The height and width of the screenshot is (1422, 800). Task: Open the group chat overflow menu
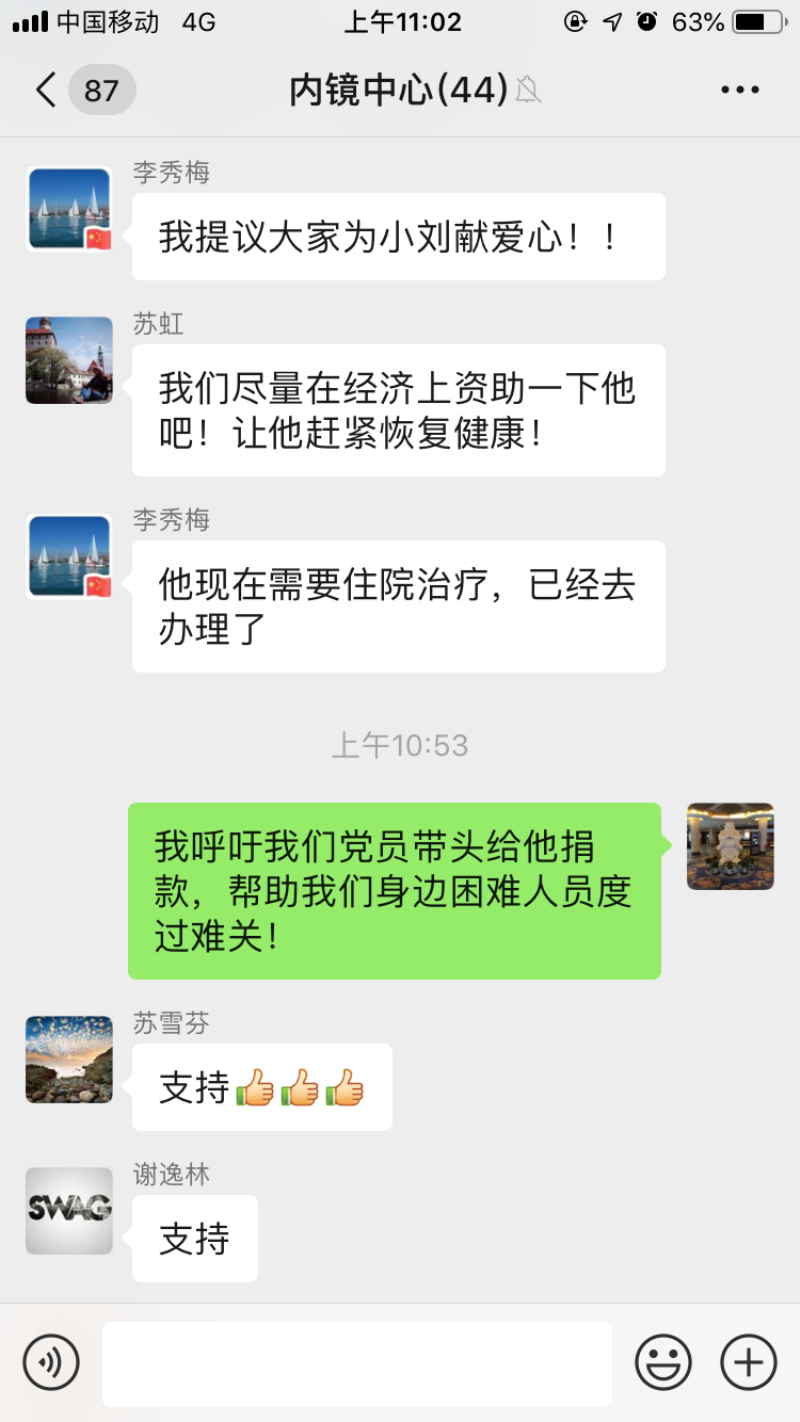point(740,90)
